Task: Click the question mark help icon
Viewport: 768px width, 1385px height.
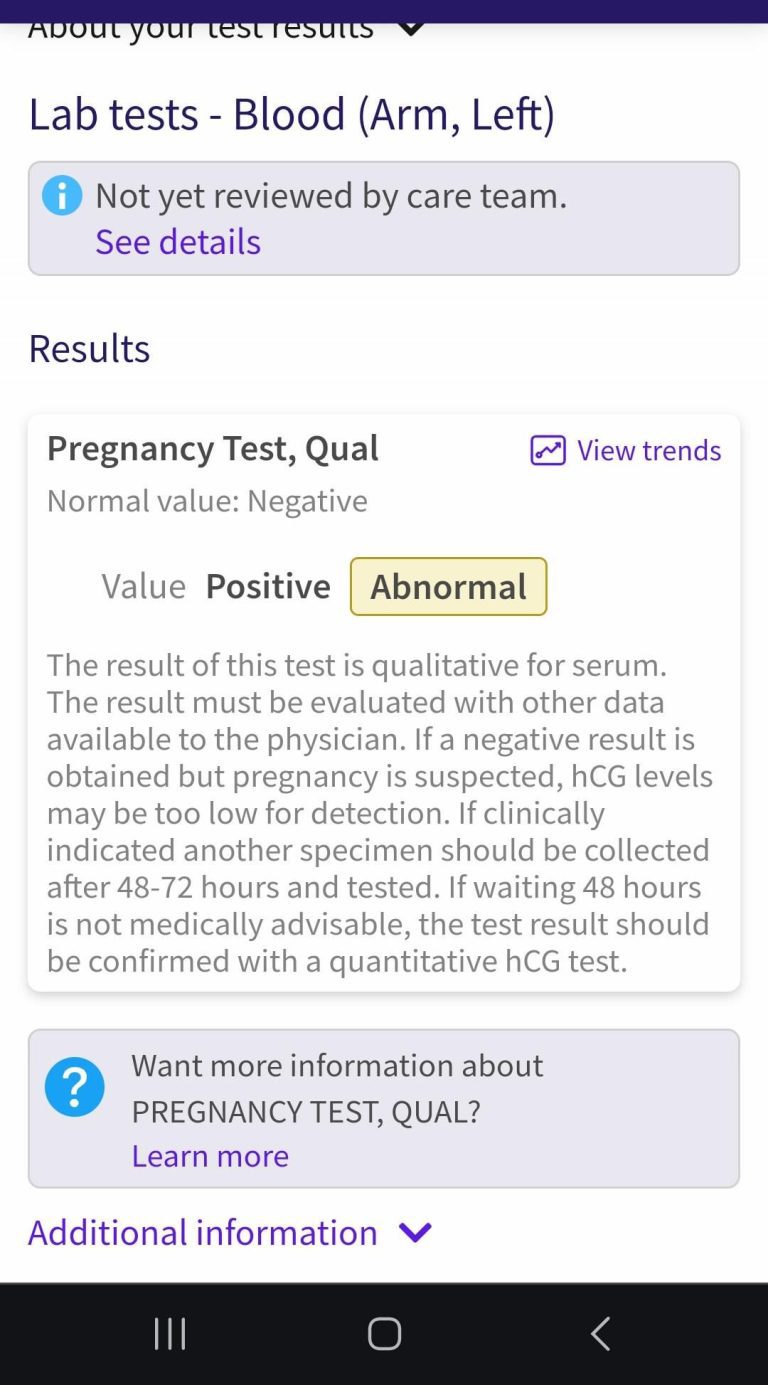Action: (75, 1086)
